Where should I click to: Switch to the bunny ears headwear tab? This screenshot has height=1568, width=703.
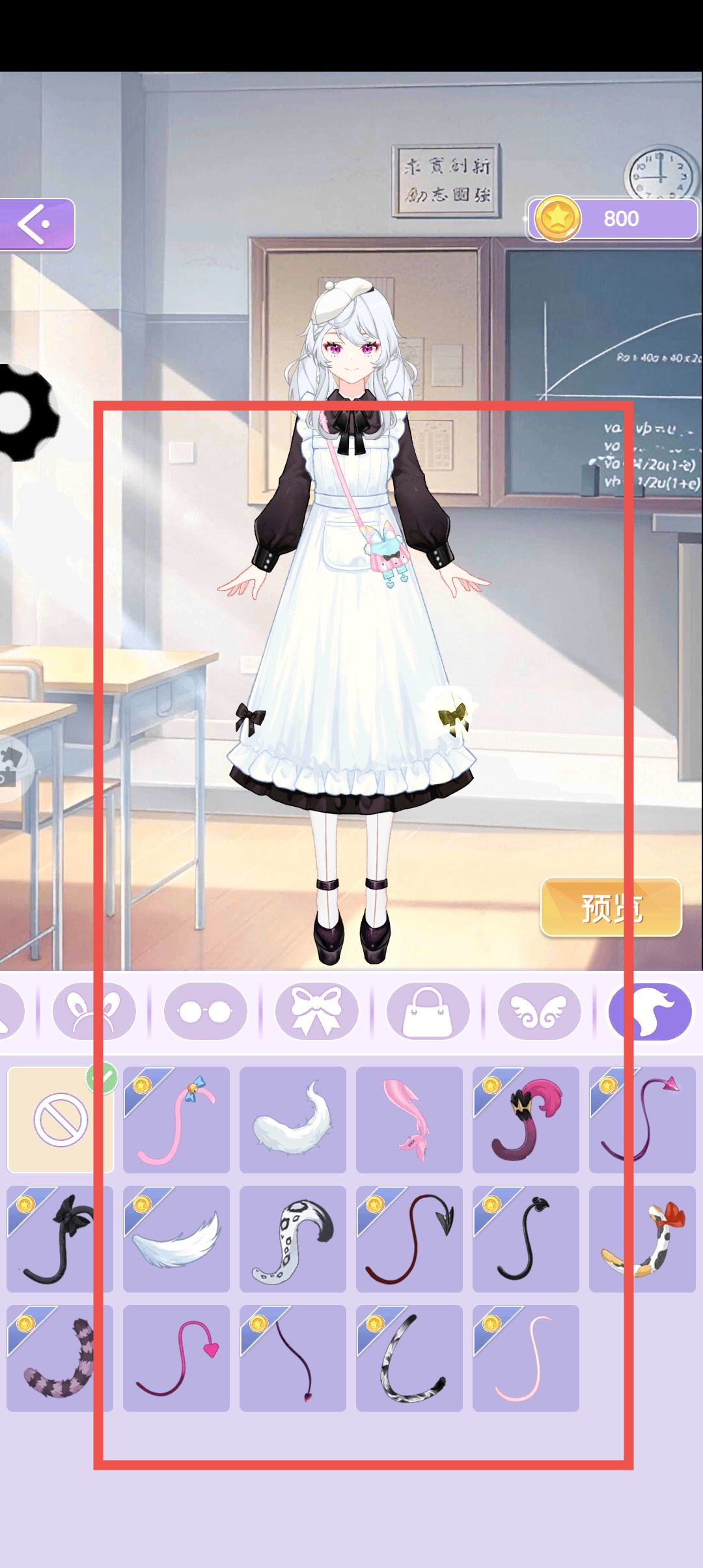point(94,1011)
